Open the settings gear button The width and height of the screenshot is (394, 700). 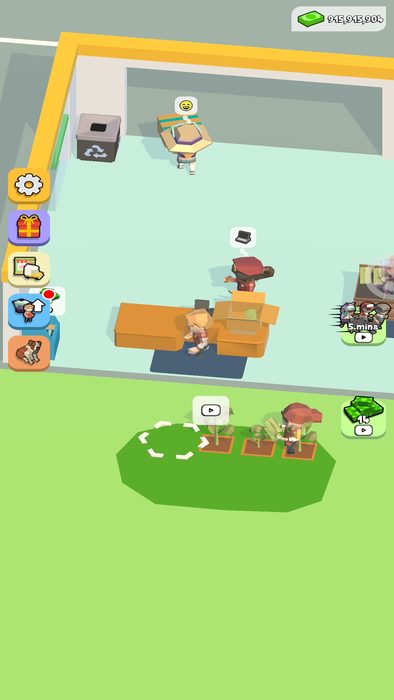point(29,184)
